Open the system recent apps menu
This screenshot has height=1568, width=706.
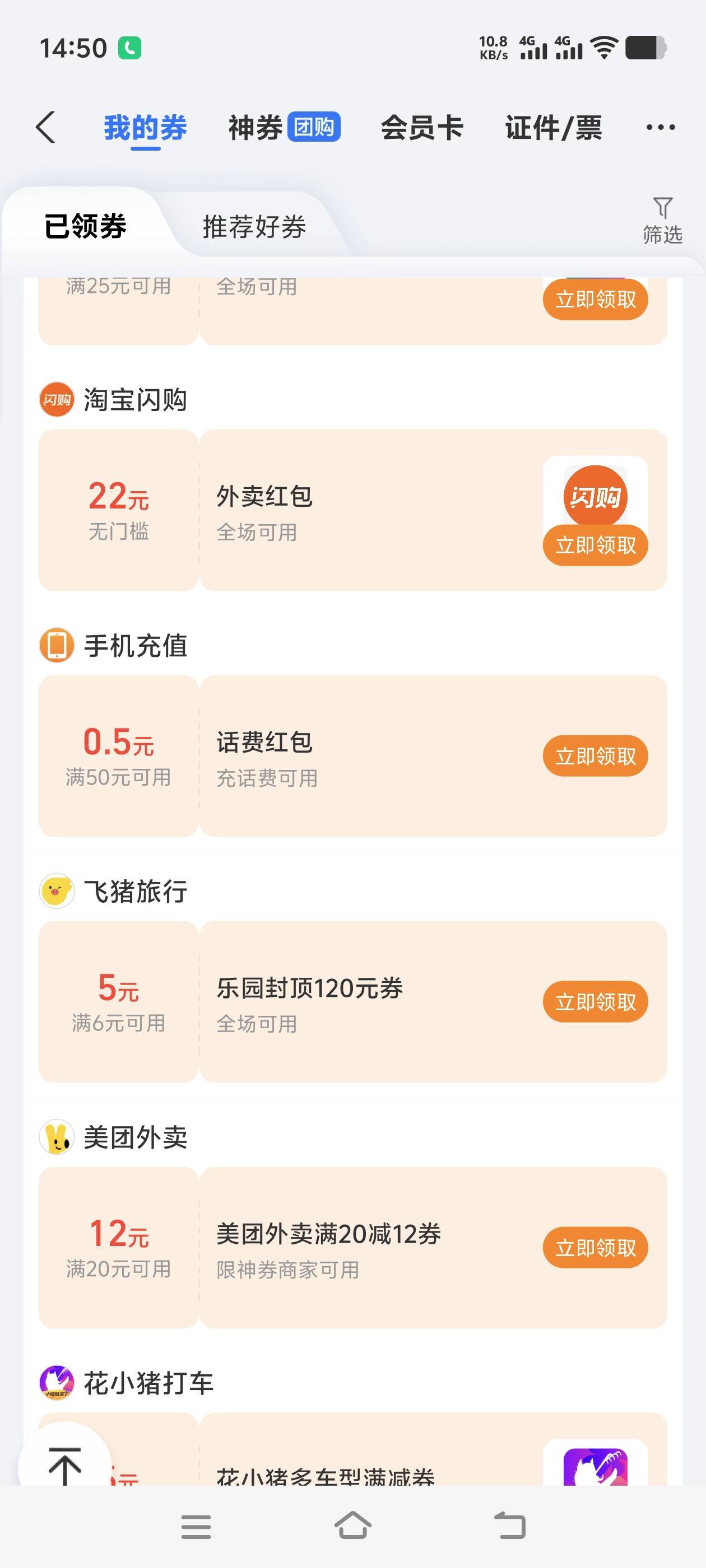(x=196, y=1527)
